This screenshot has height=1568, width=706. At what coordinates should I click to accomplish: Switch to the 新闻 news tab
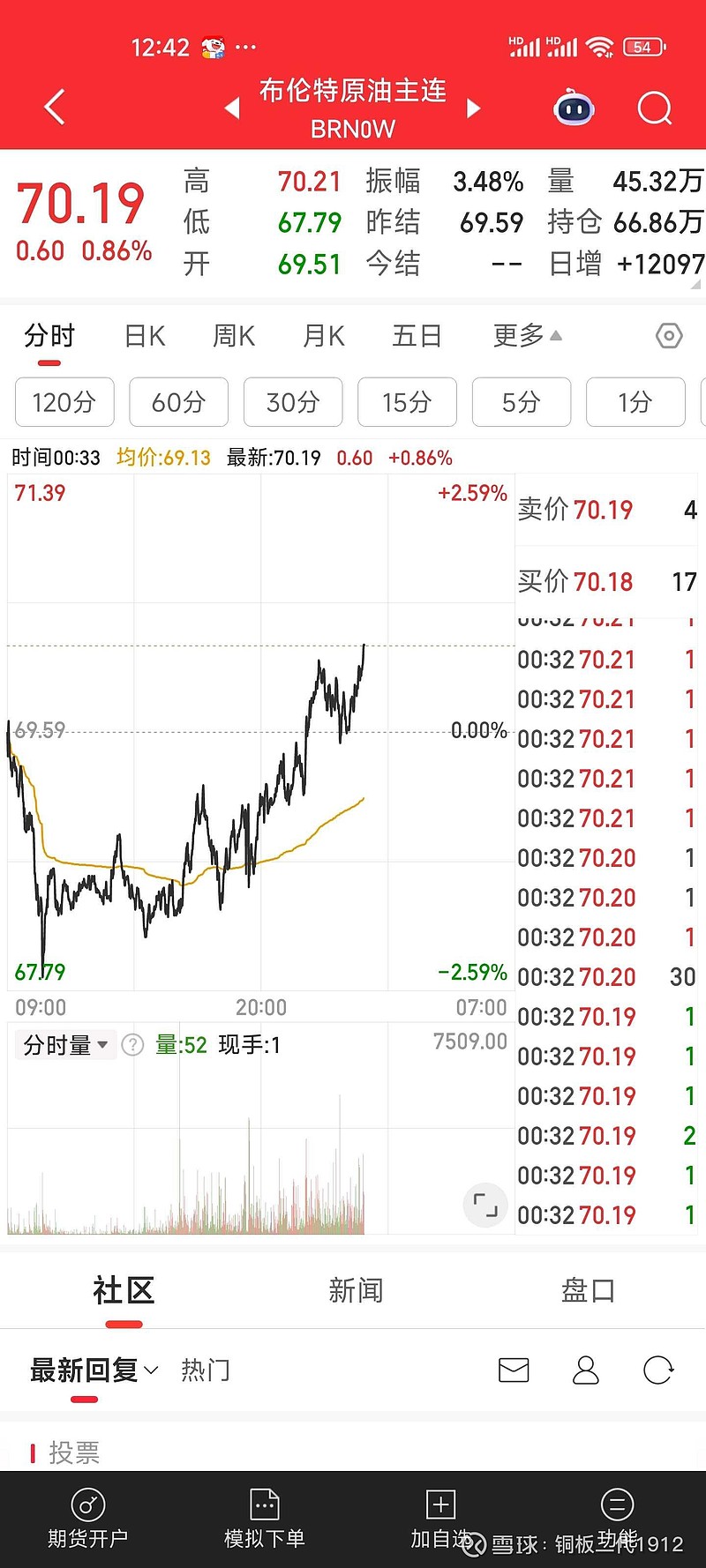(x=356, y=1290)
